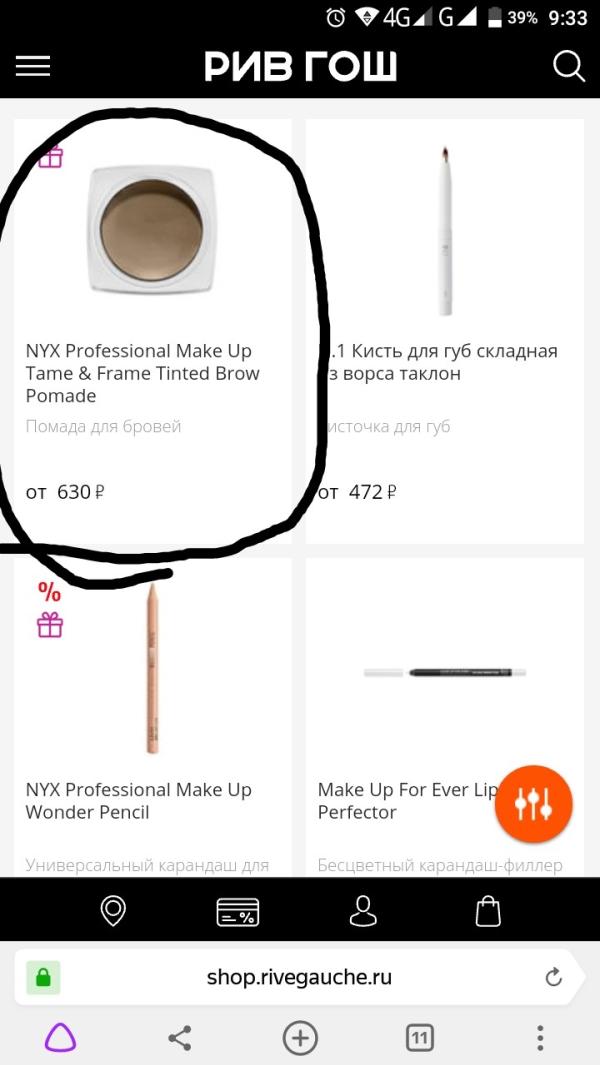
Task: Open NYX Wonder Pencil product card
Action: tap(153, 720)
